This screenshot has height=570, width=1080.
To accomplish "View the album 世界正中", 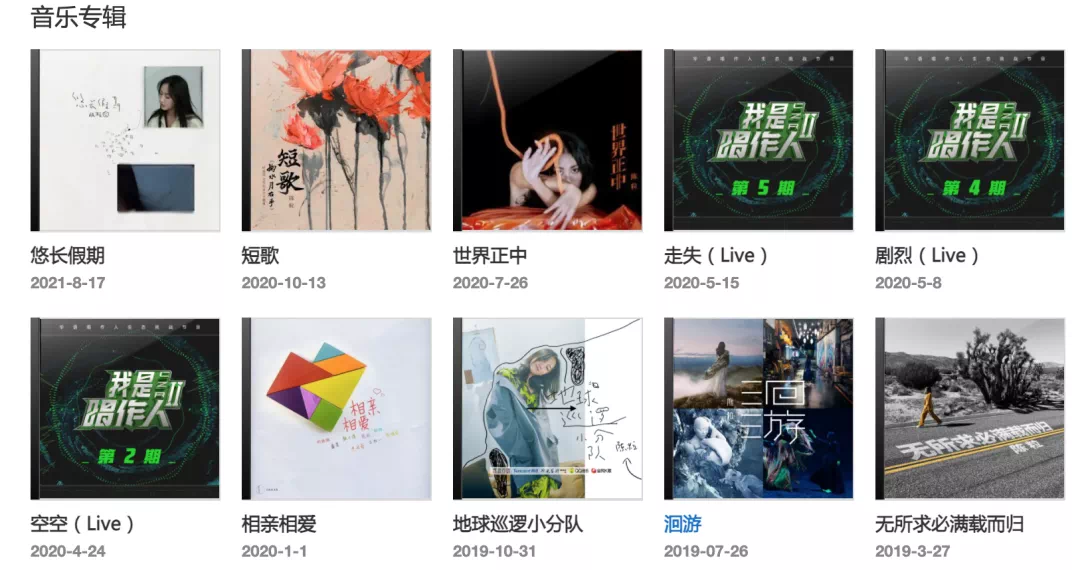I will point(547,141).
